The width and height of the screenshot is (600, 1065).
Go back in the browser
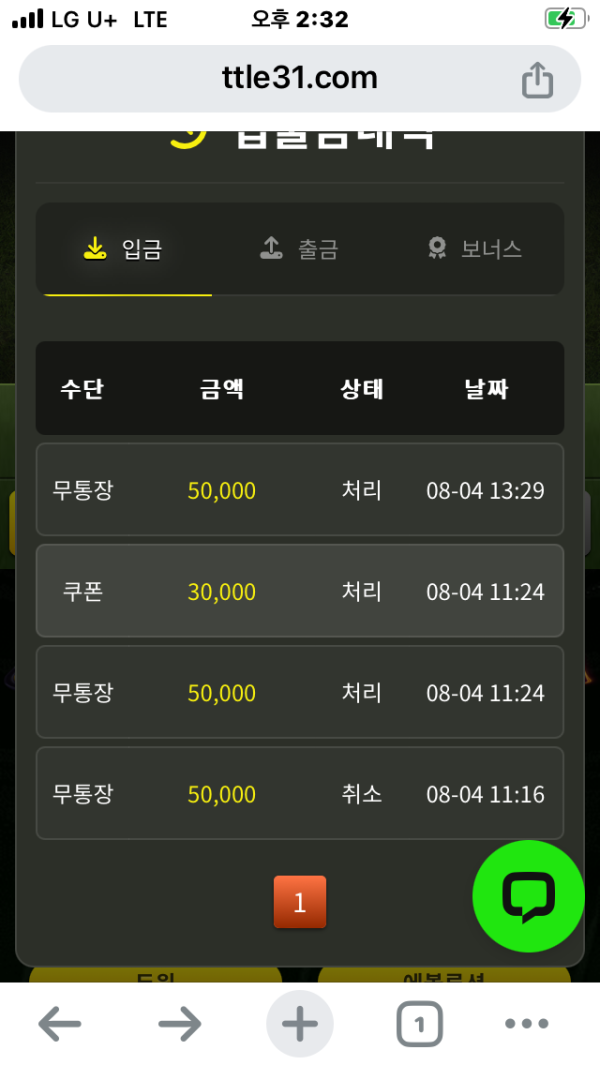click(x=60, y=1024)
